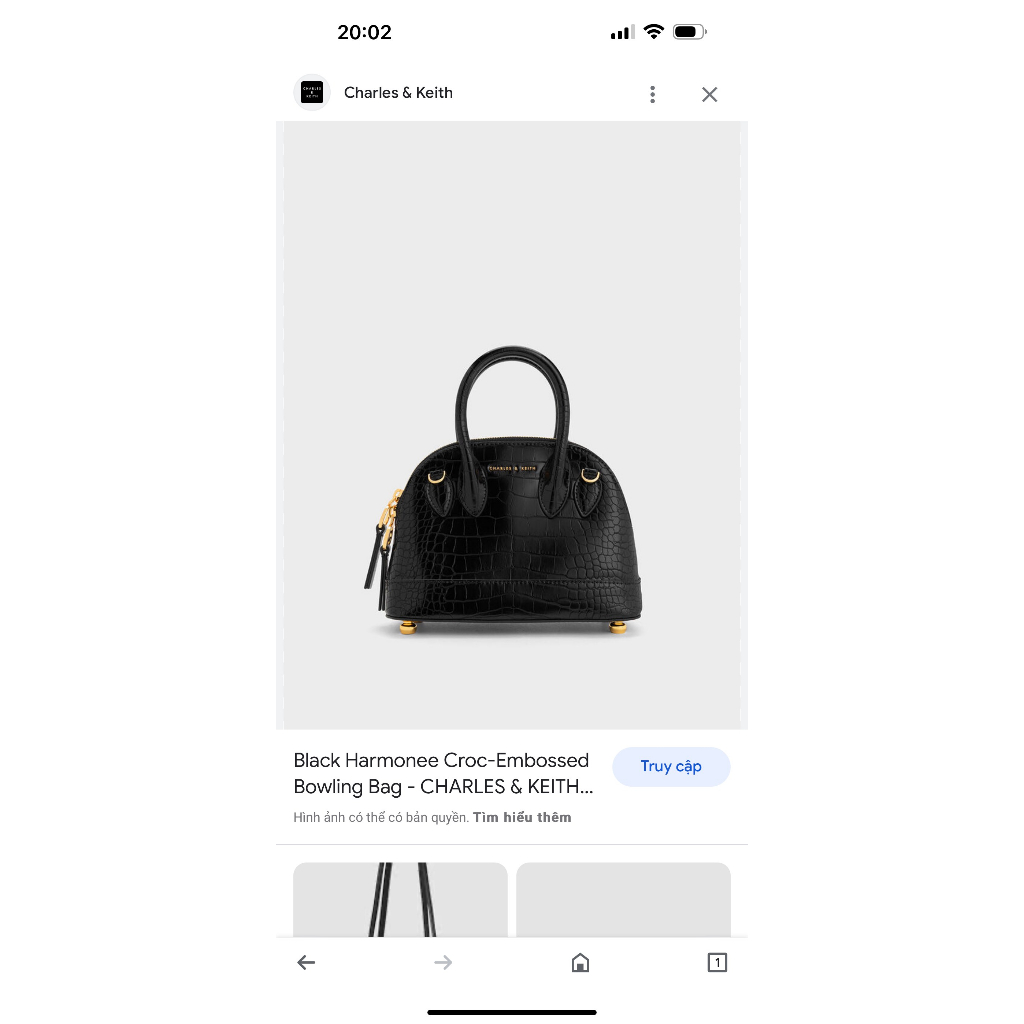This screenshot has height=1024, width=1024.
Task: Open the Black Harmonee Croc-Embossed Bowling Bag title
Action: click(443, 773)
